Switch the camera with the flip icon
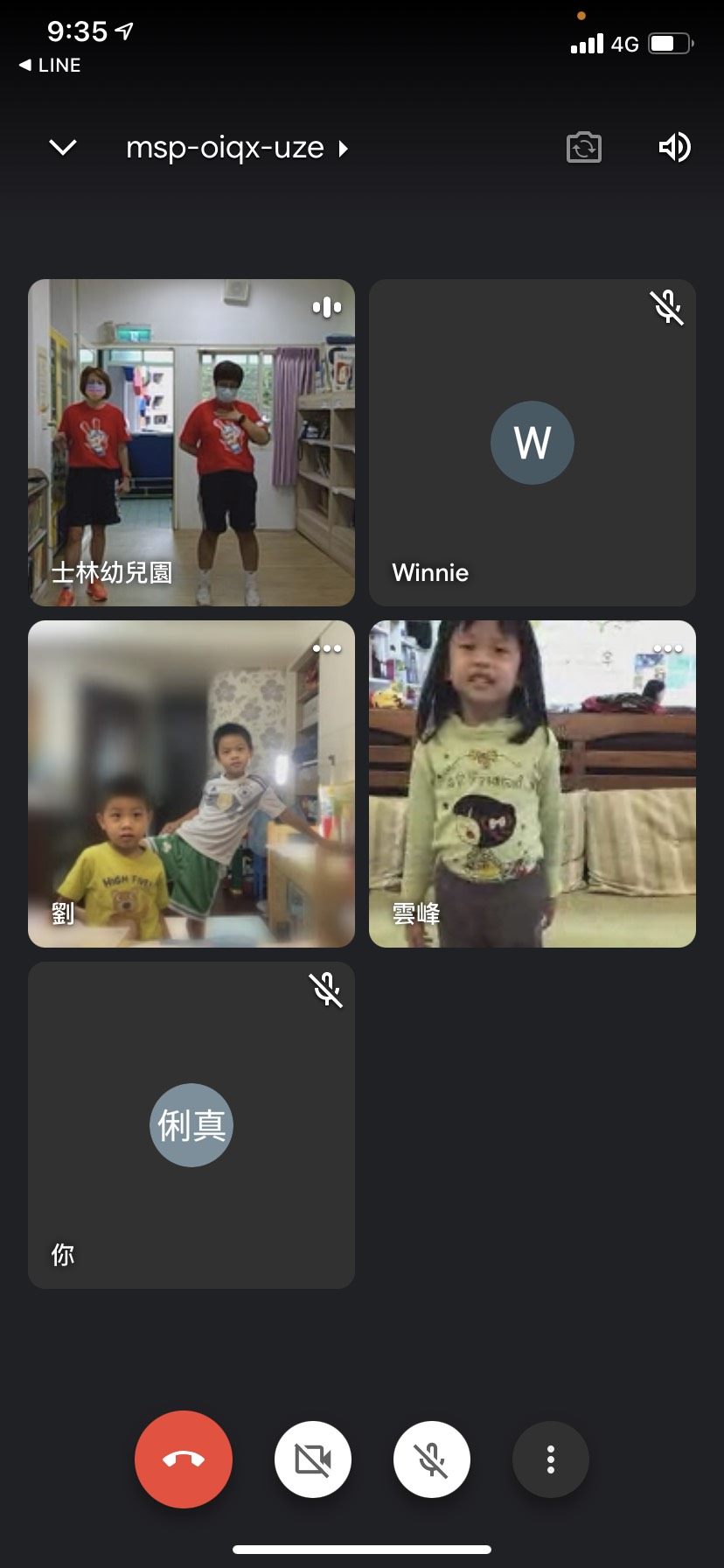Image resolution: width=724 pixels, height=1568 pixels. click(x=583, y=148)
